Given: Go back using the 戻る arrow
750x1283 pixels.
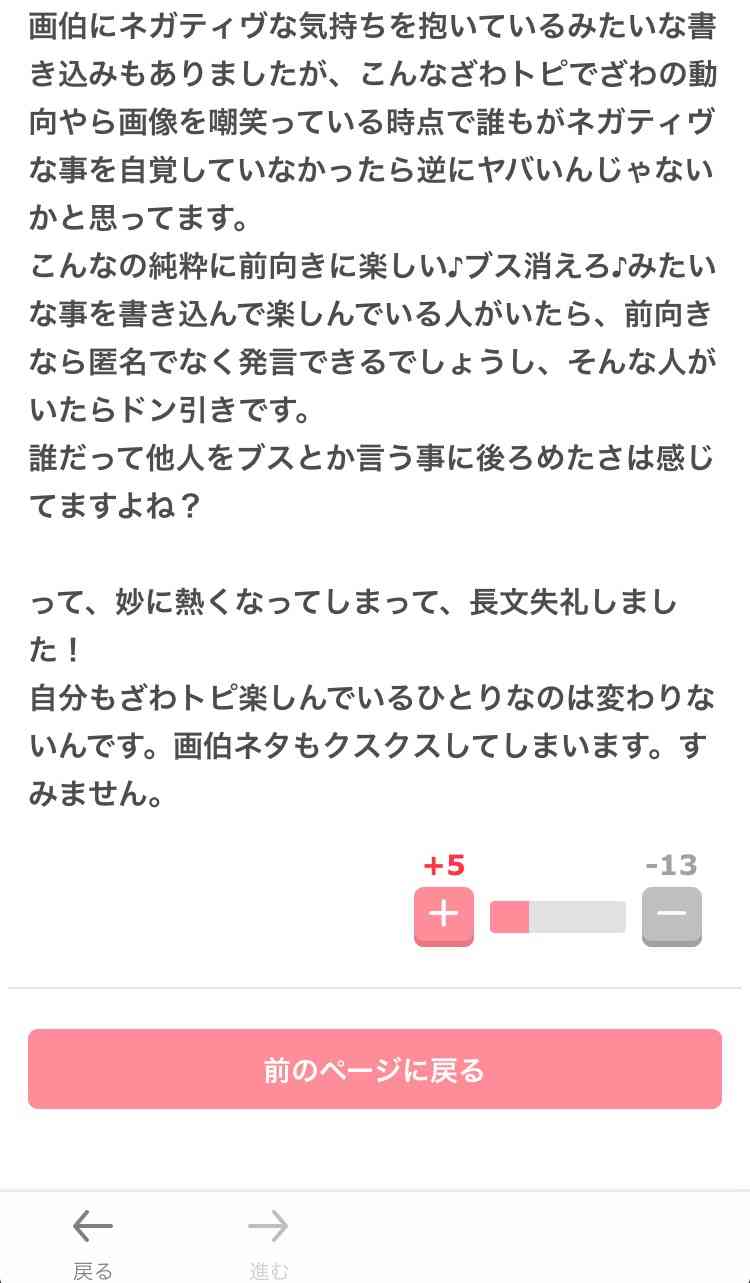Looking at the screenshot, I should click(x=93, y=1242).
